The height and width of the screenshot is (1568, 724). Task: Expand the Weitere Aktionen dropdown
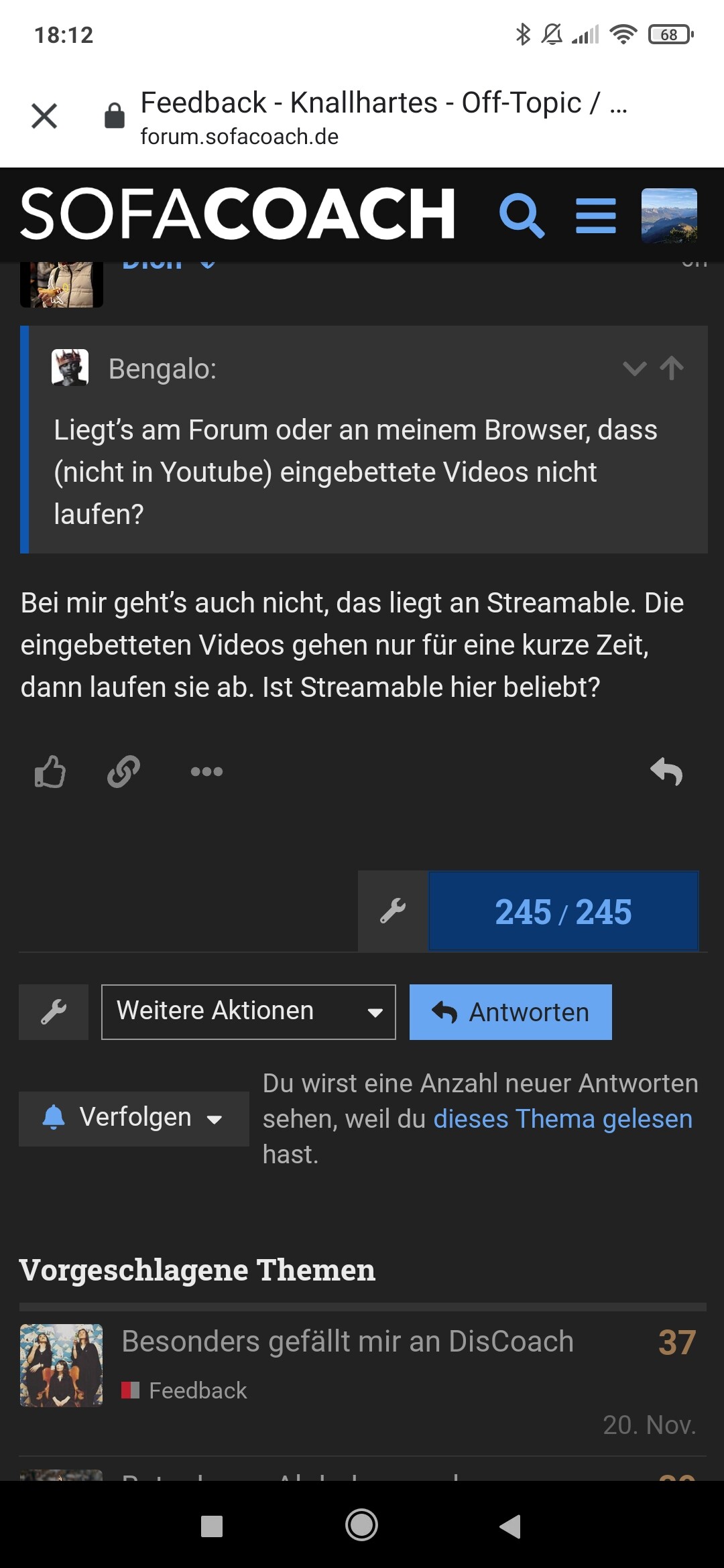(248, 1012)
